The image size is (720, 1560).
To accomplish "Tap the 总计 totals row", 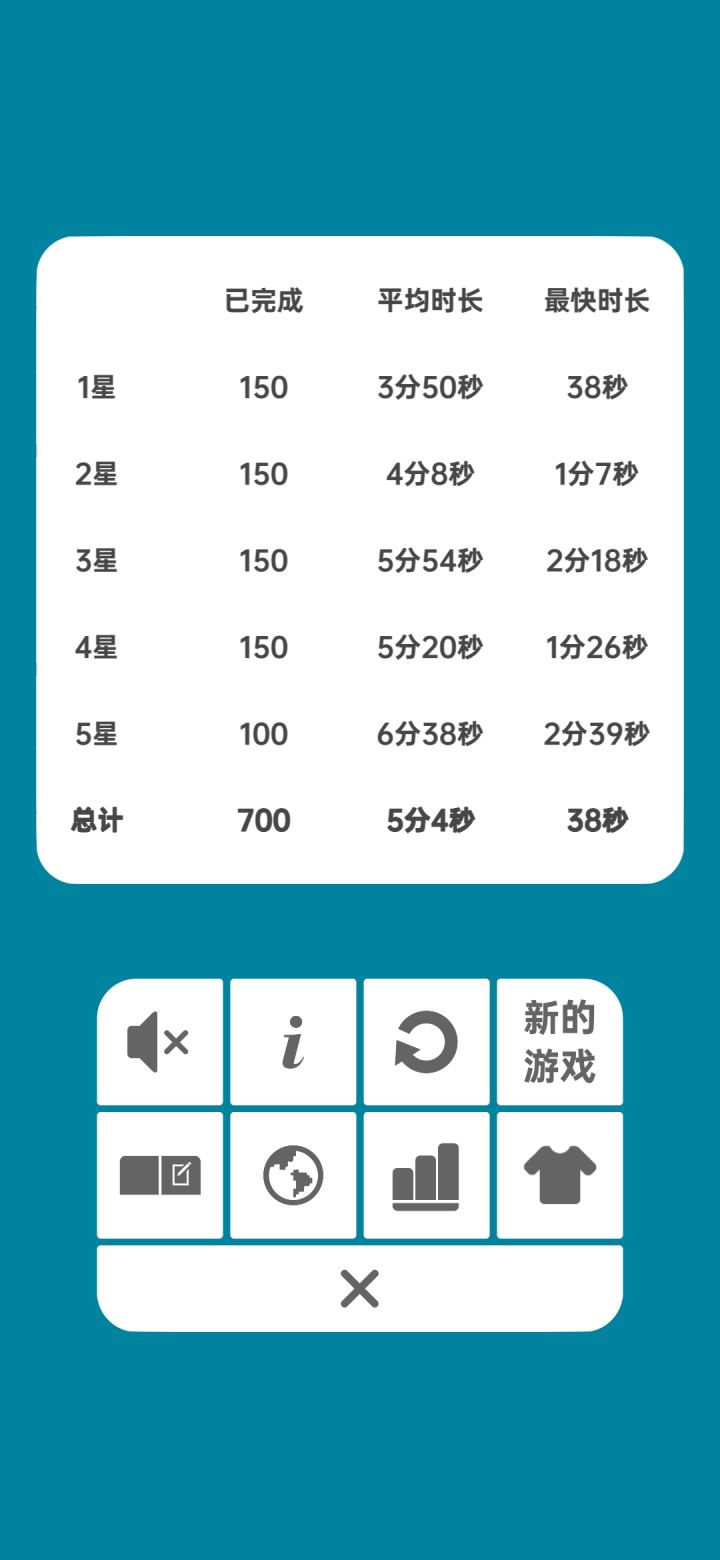I will click(96, 821).
